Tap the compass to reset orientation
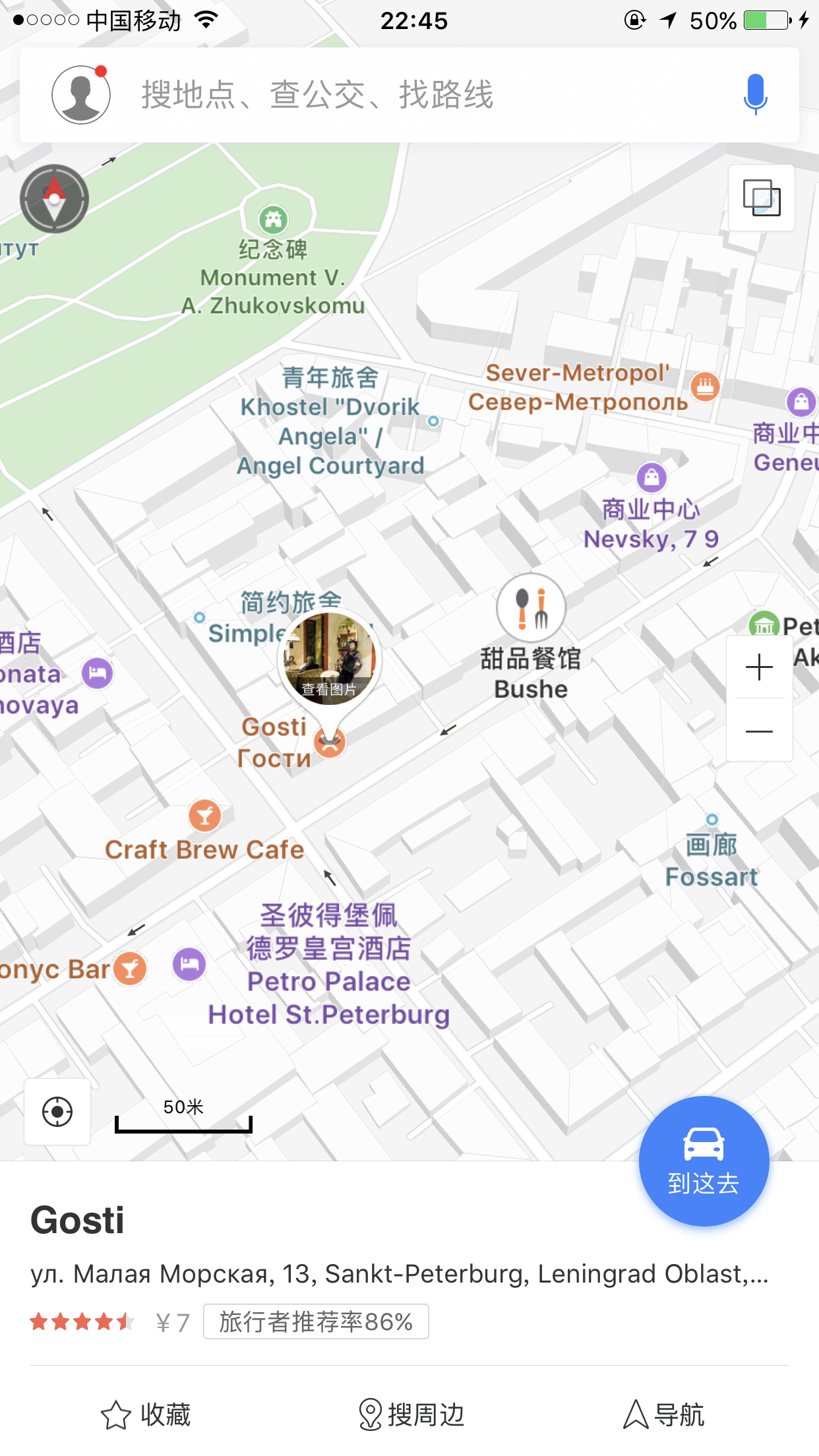Viewport: 819px width, 1456px height. [54, 198]
